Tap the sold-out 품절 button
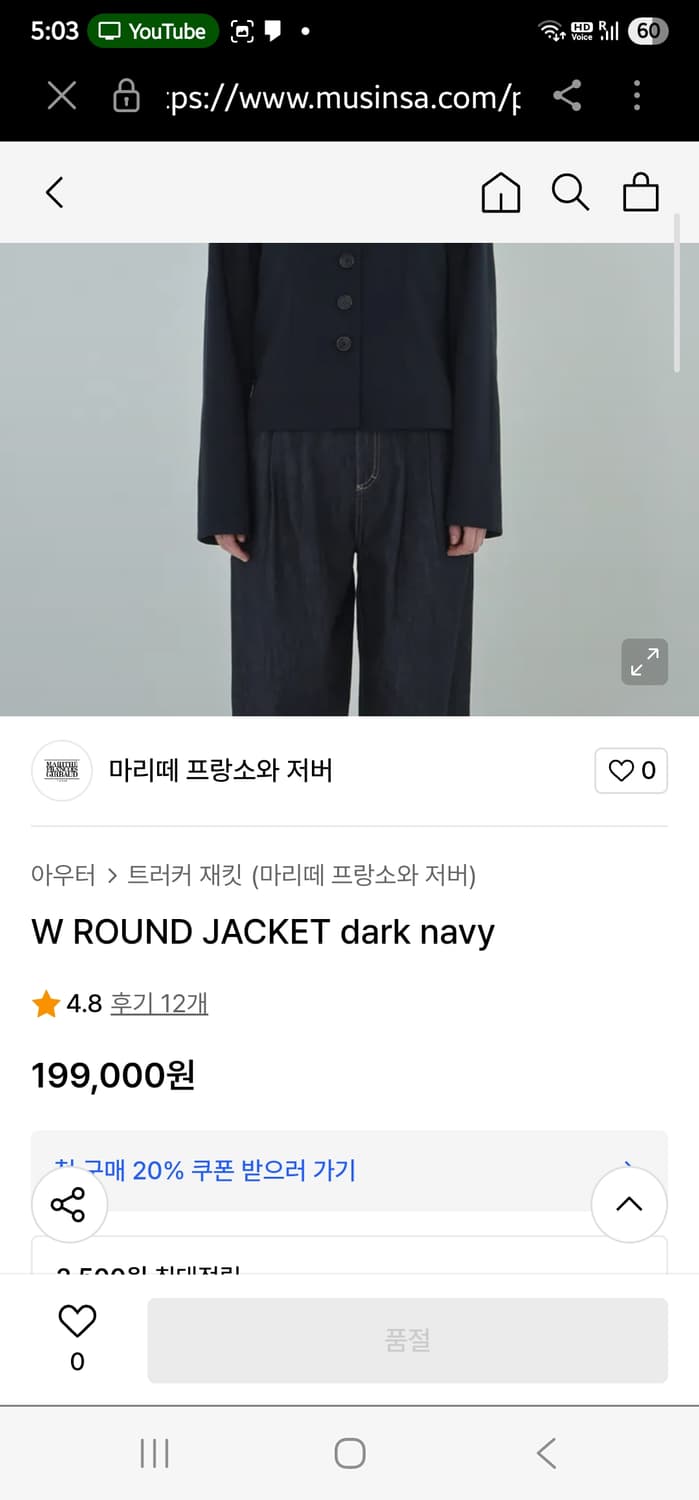 click(407, 1340)
